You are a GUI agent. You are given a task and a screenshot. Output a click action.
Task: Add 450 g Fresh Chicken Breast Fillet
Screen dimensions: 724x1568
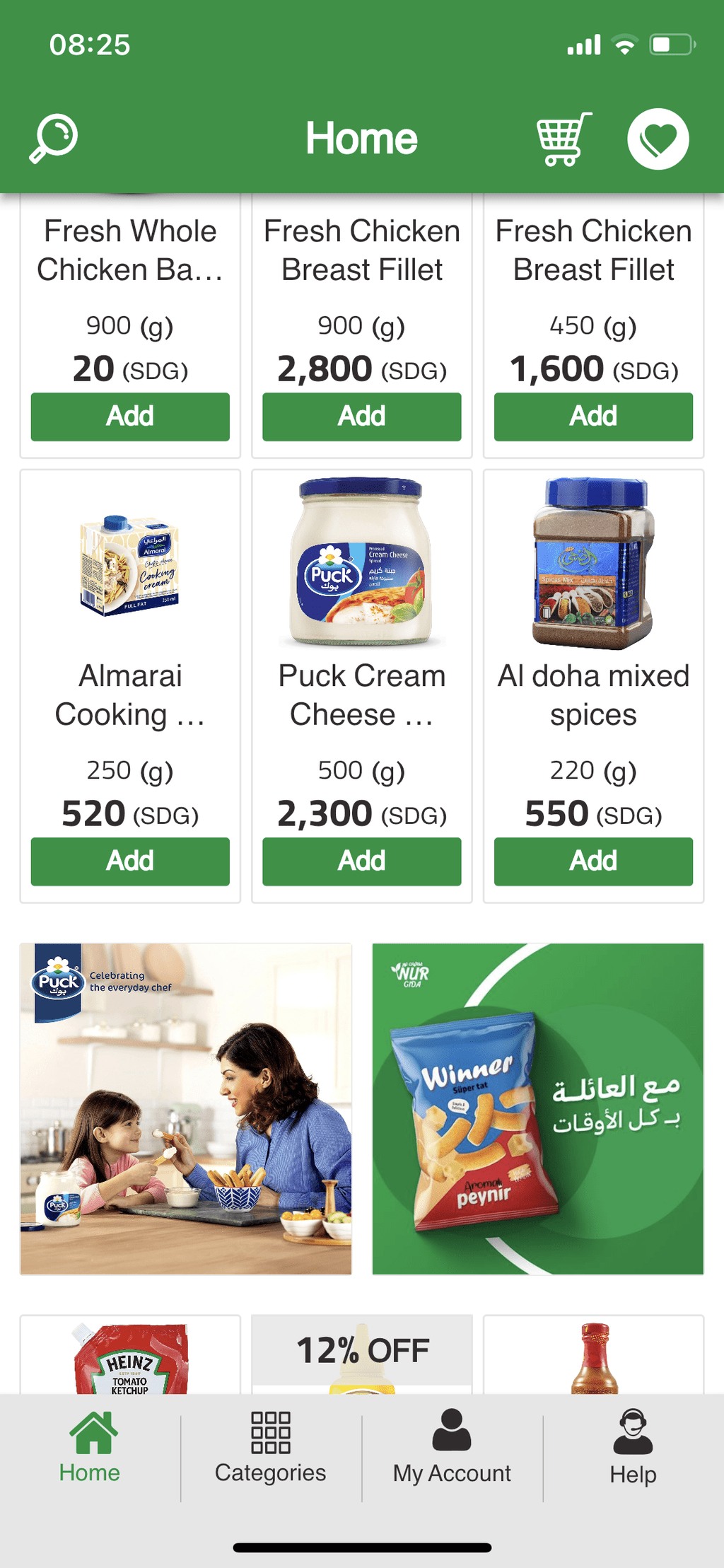593,417
